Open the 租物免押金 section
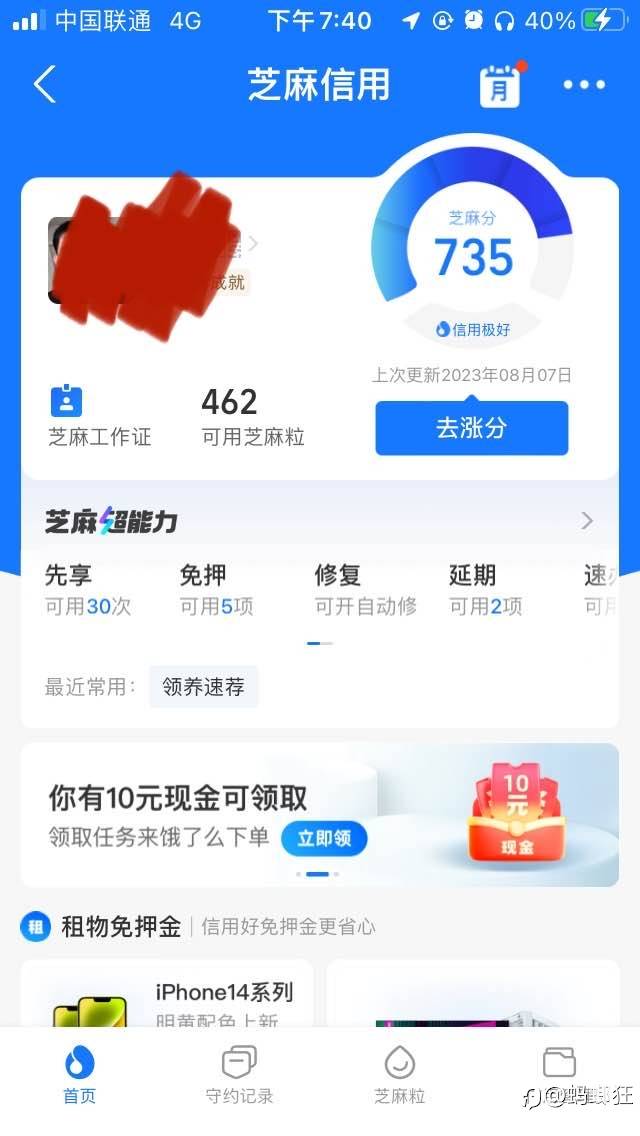 click(x=122, y=927)
